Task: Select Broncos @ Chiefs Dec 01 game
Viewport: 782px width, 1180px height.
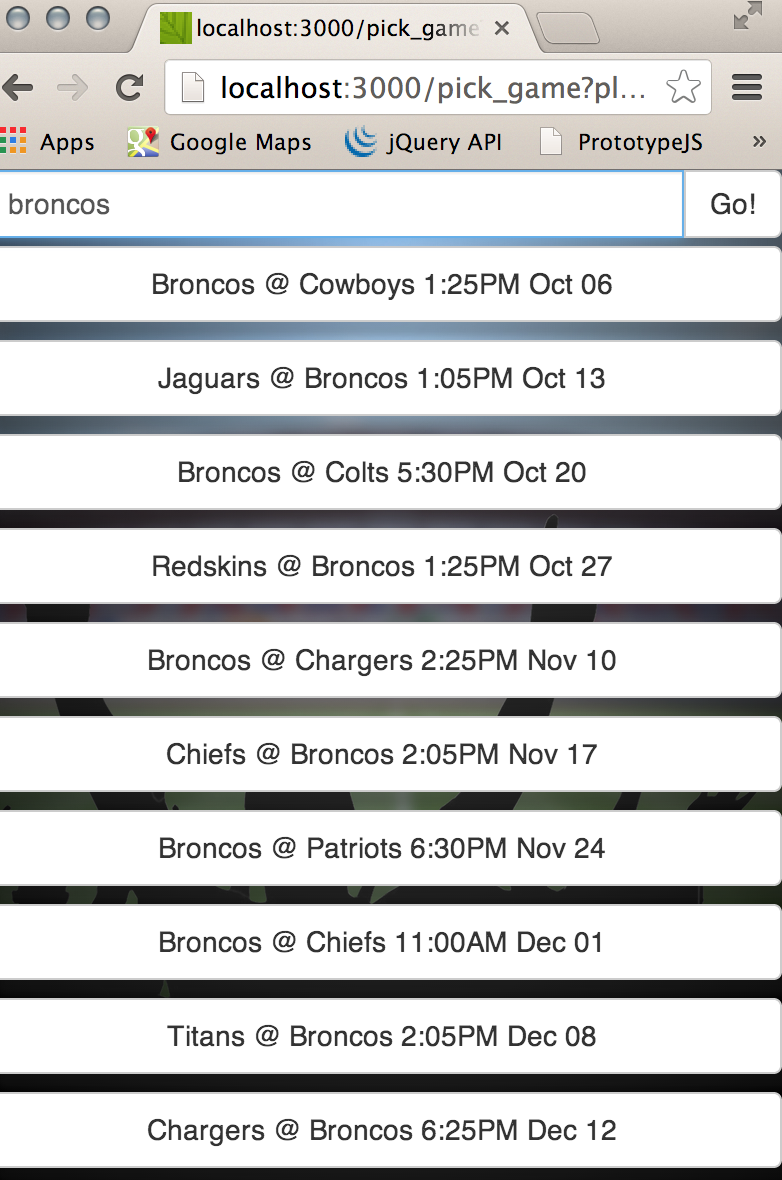Action: coord(390,942)
